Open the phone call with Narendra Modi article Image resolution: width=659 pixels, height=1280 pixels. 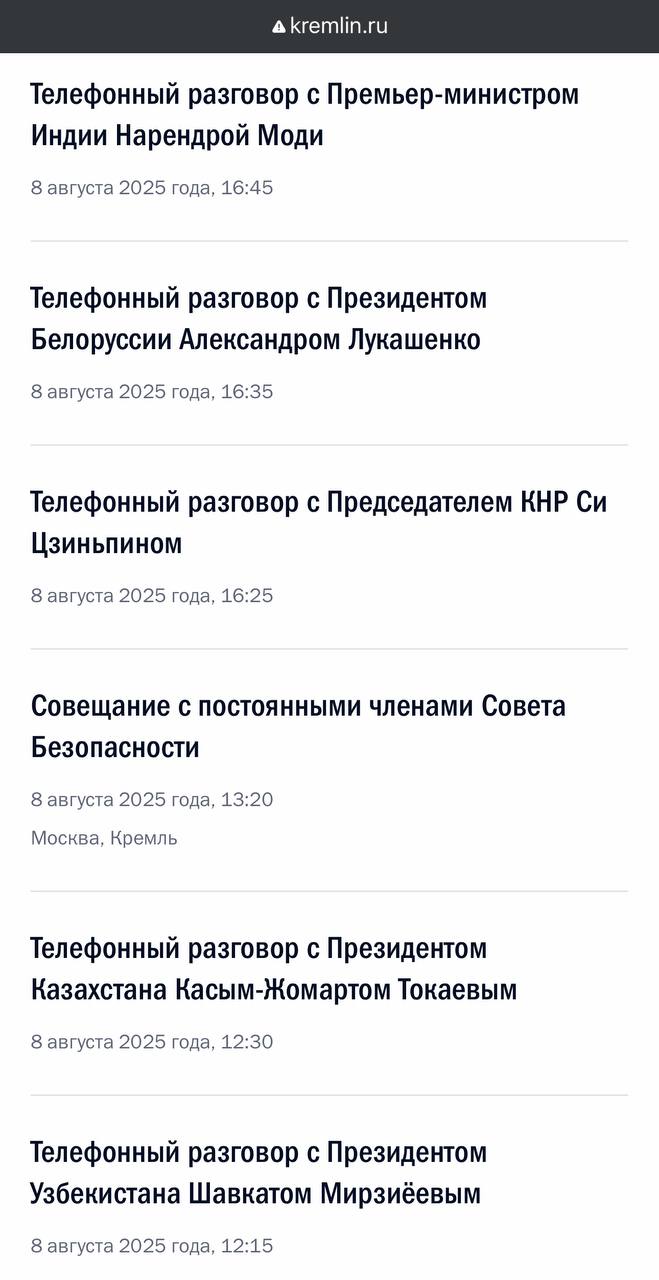click(305, 115)
